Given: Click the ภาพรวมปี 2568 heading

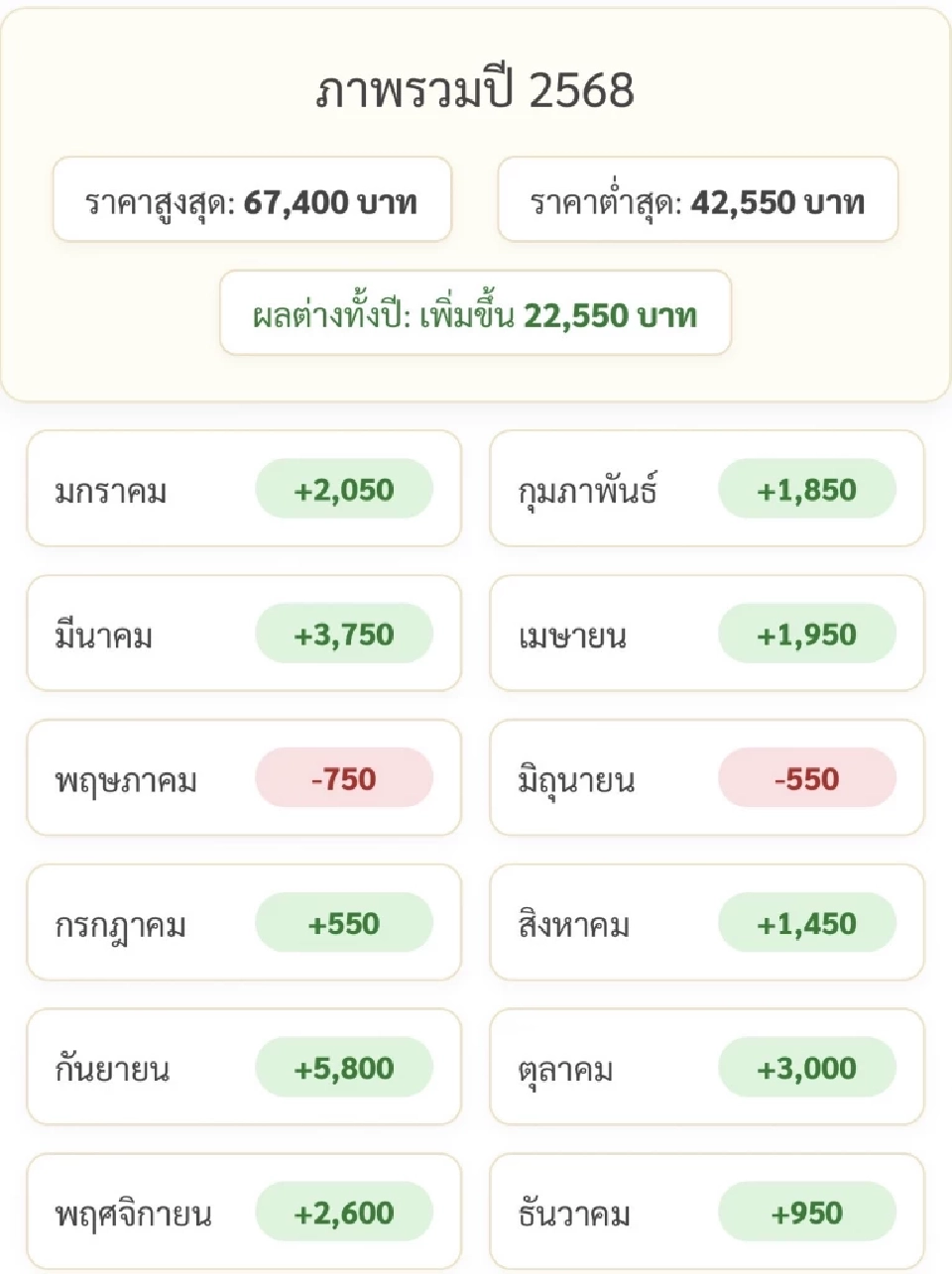Looking at the screenshot, I should 475,91.
